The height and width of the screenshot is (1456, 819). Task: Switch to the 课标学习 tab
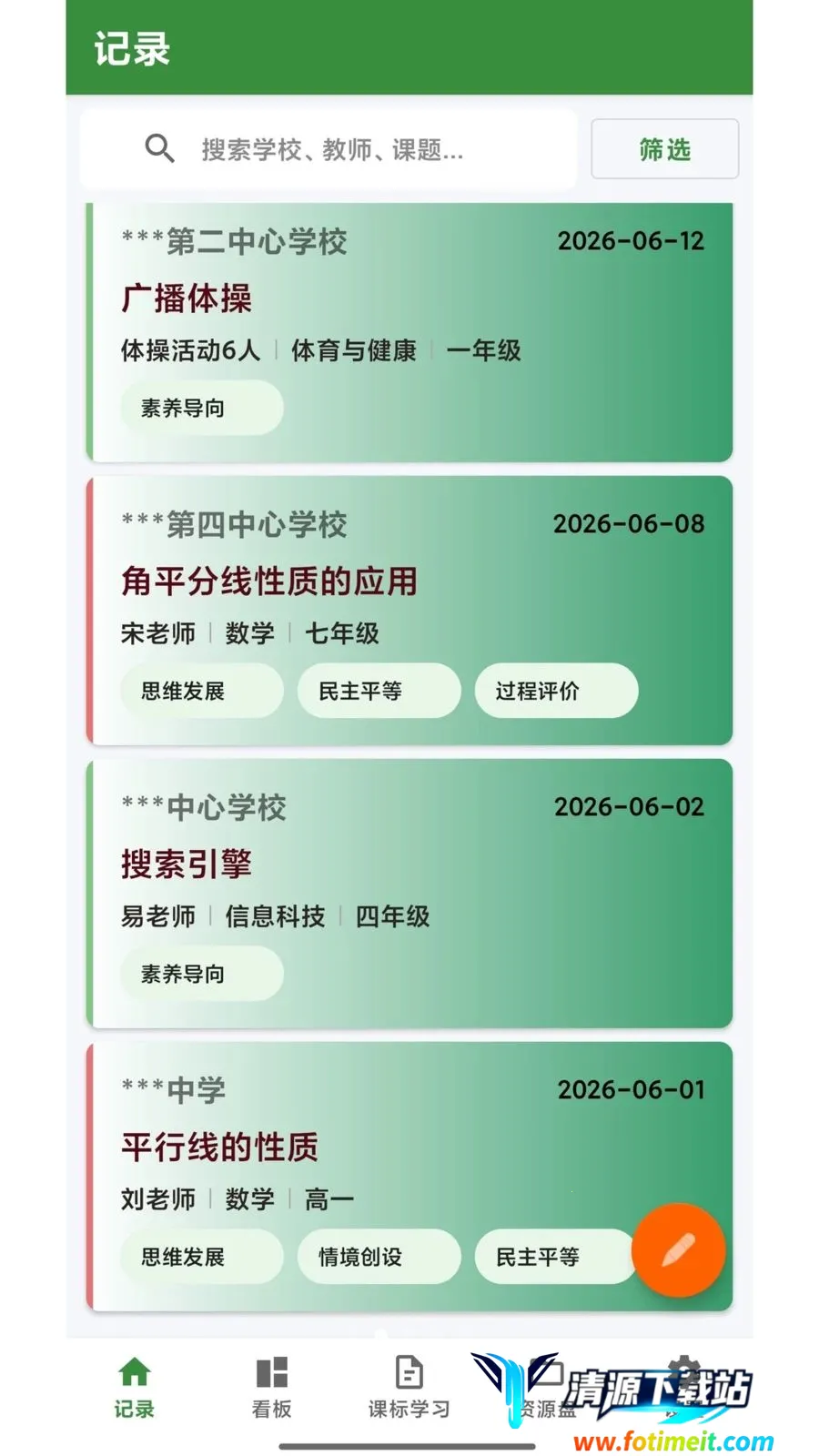409,1388
